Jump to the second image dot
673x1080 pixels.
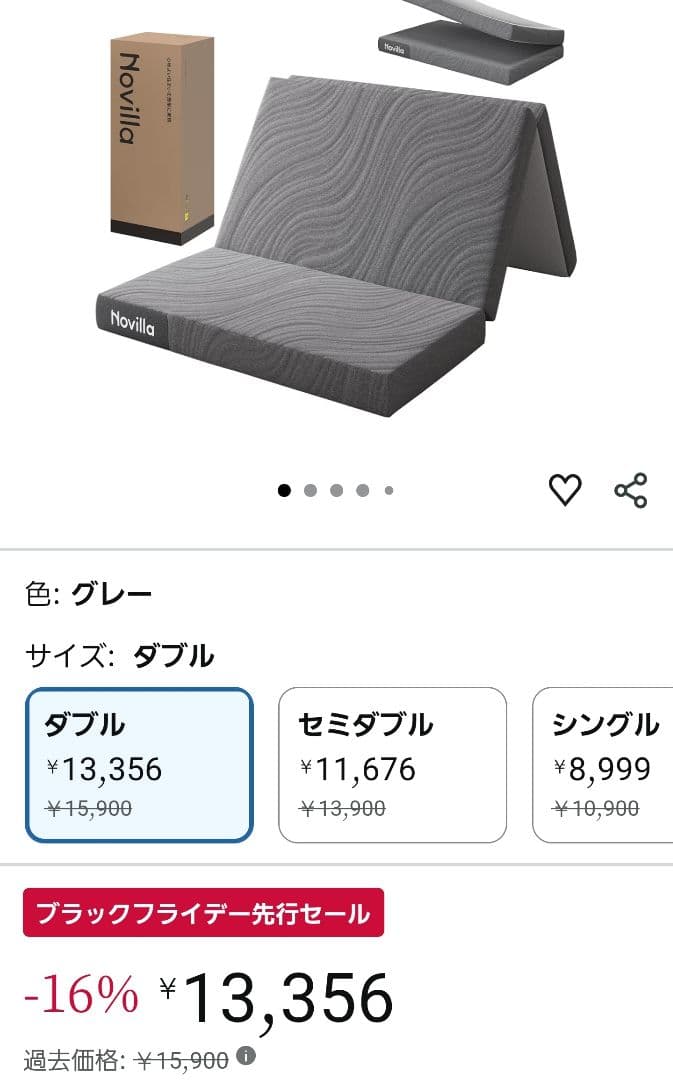(x=310, y=490)
